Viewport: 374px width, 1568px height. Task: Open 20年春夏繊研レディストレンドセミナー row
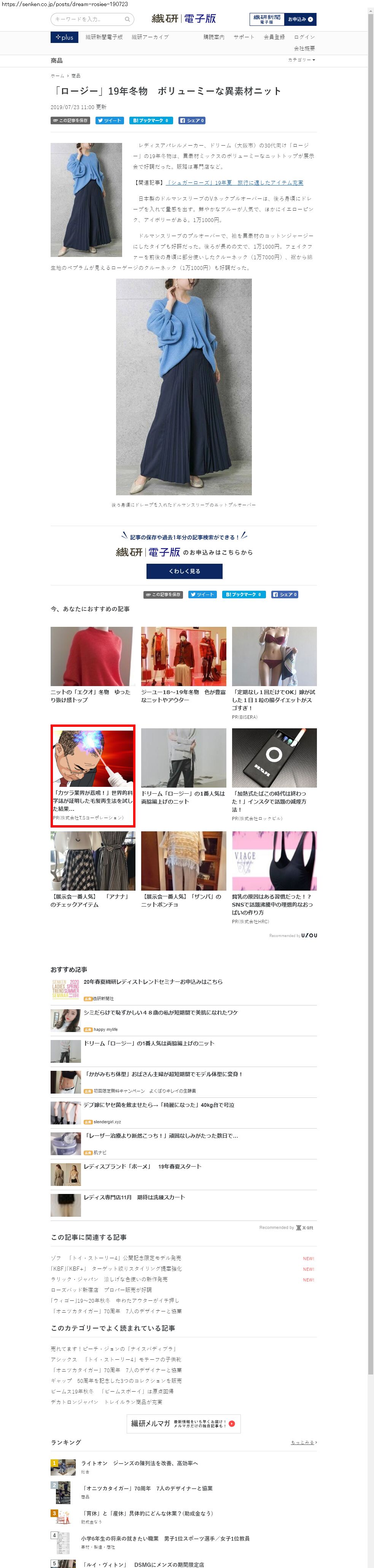[x=153, y=982]
